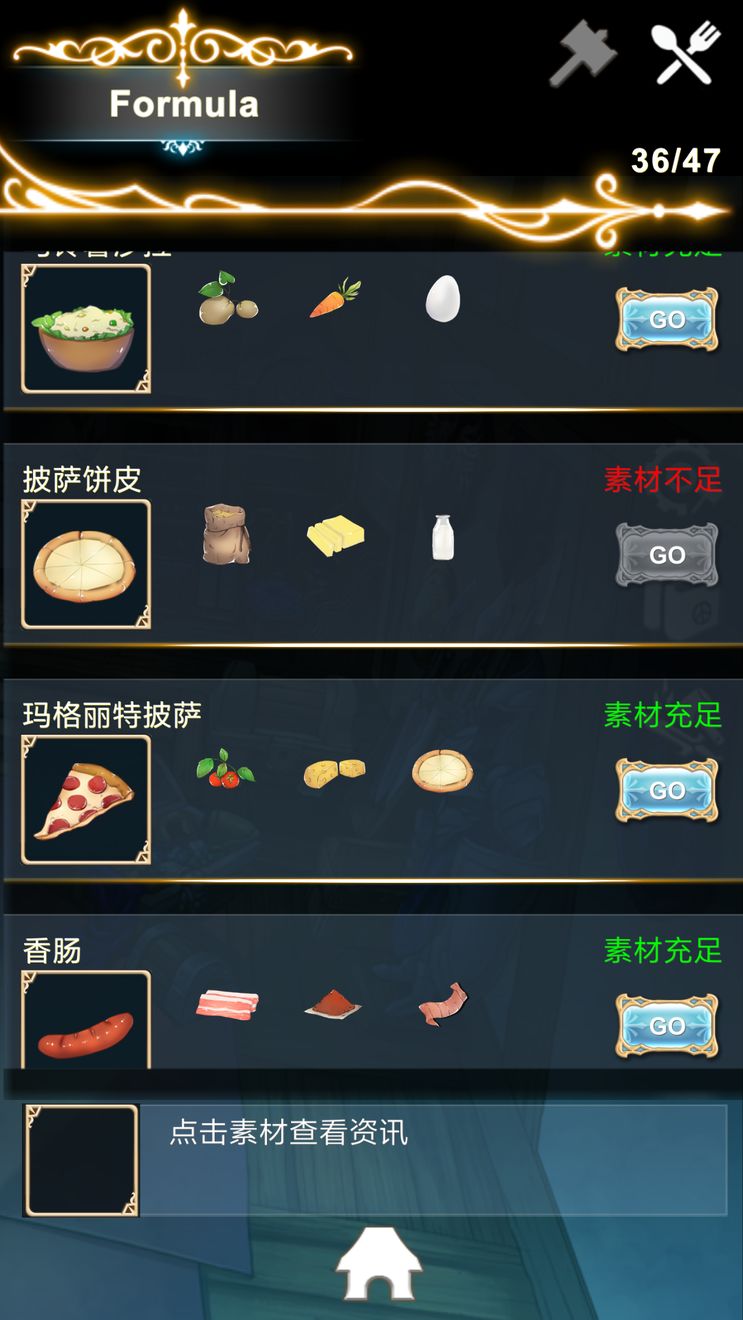This screenshot has height=1320, width=743.
Task: Switch to the fork and knife cooking tab
Action: coord(686,53)
